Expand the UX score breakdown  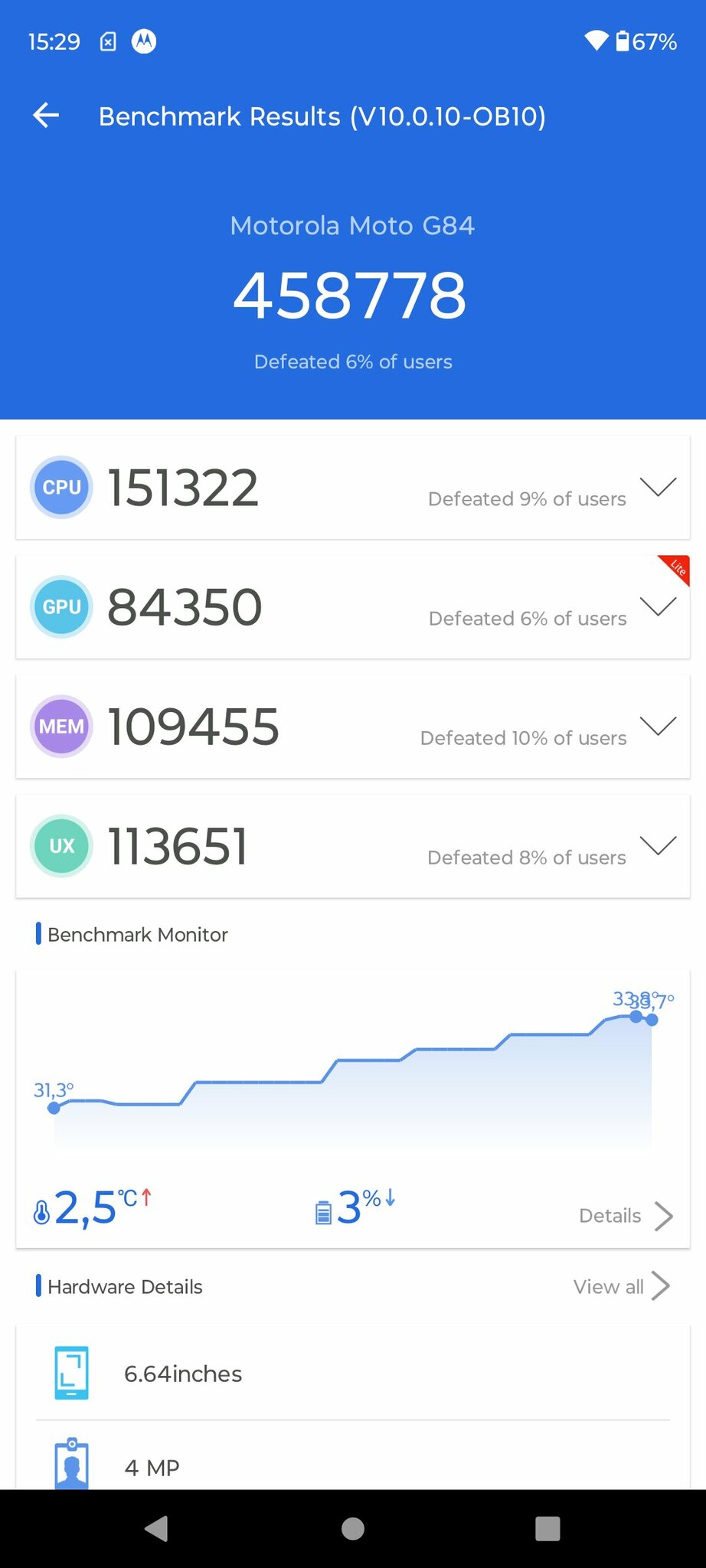(x=658, y=846)
